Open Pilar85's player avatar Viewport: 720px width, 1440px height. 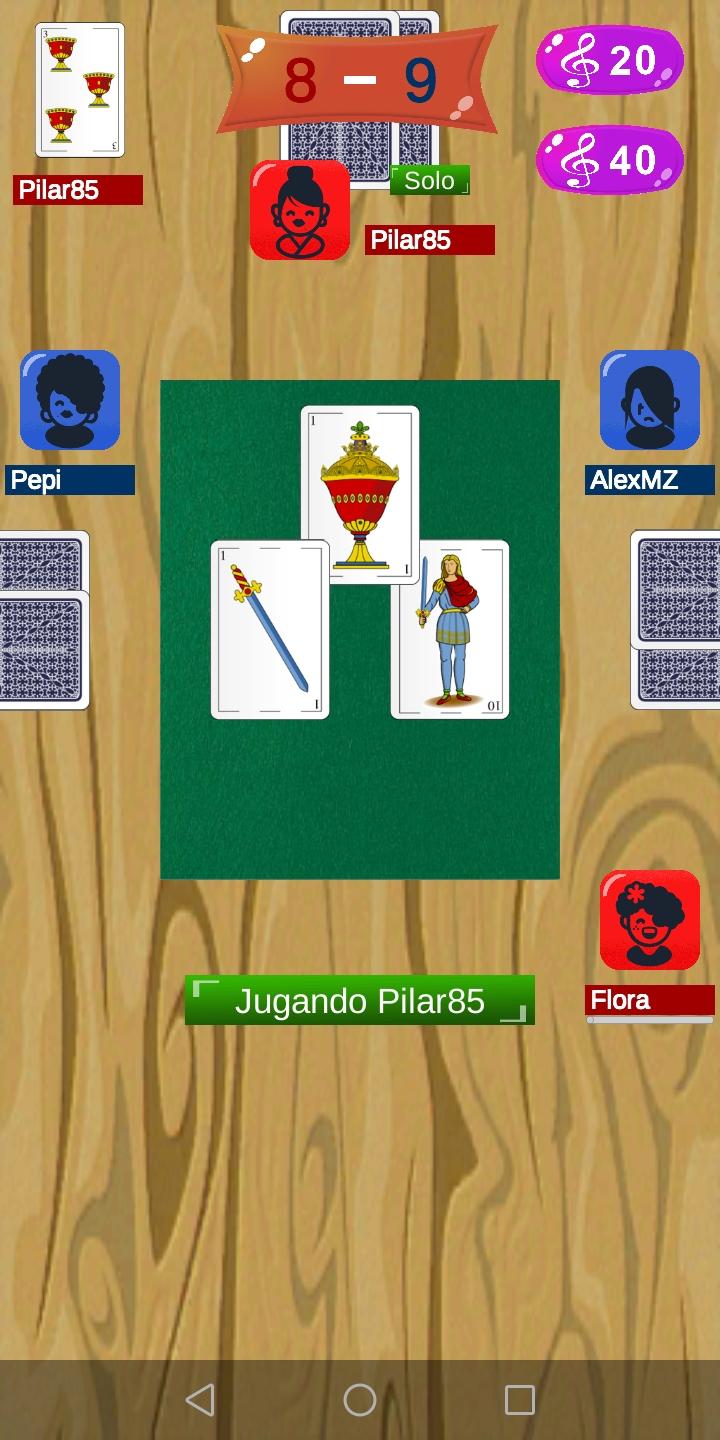300,210
